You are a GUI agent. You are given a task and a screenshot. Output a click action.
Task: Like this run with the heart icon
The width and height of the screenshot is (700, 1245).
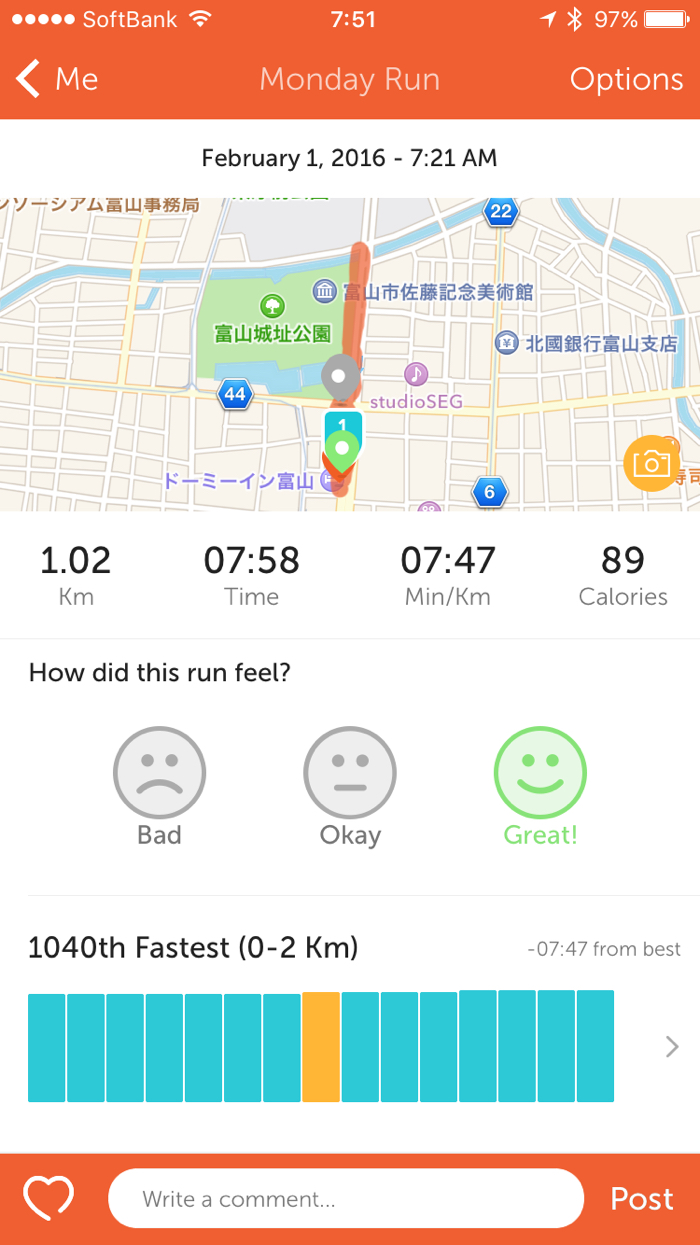[x=49, y=1198]
